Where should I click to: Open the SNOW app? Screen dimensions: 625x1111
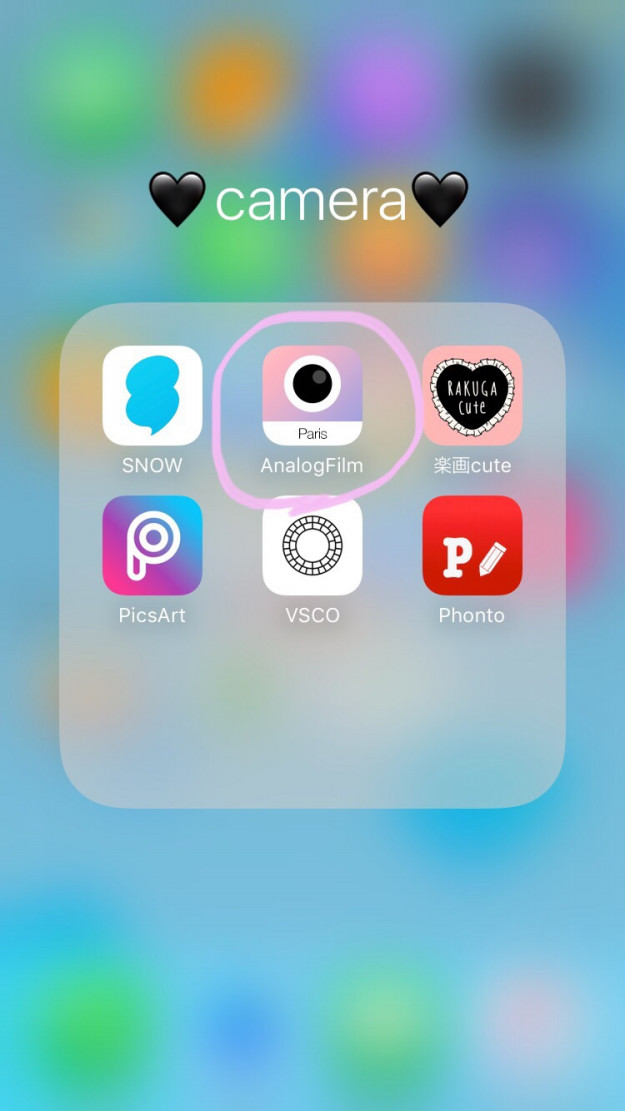click(x=152, y=396)
